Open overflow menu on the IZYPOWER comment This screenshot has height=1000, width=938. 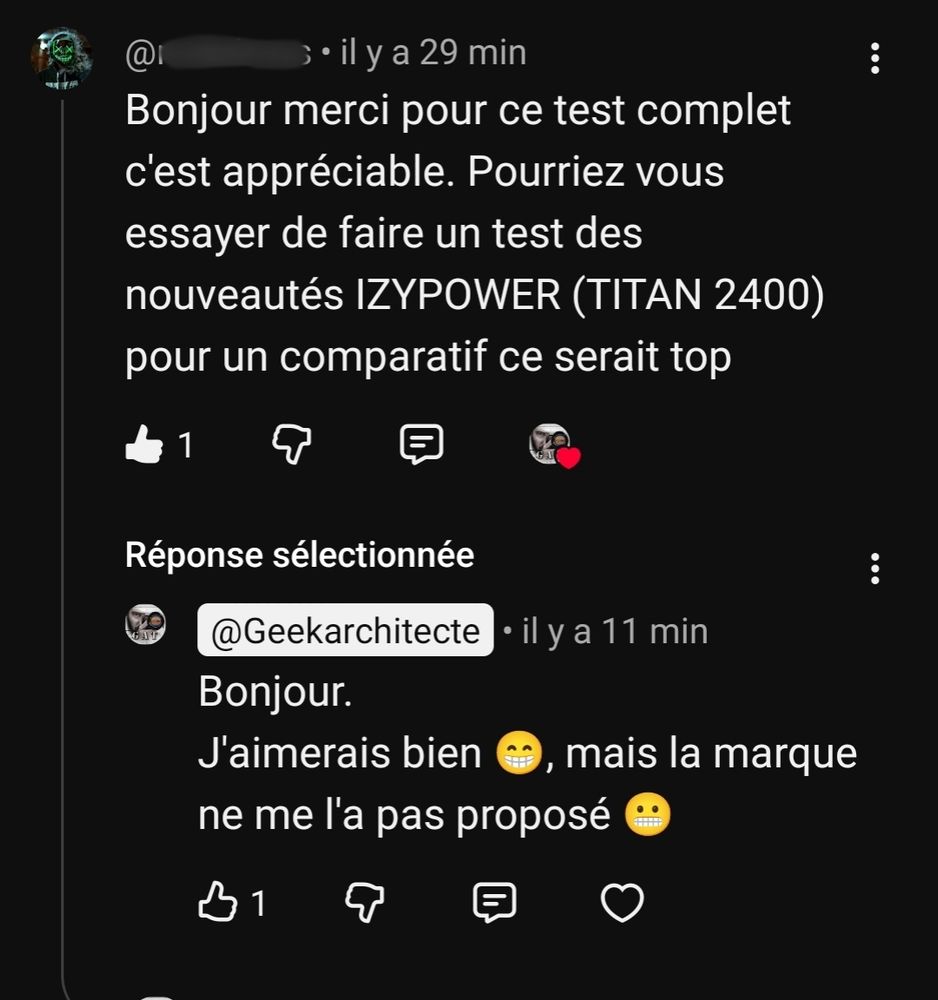875,58
